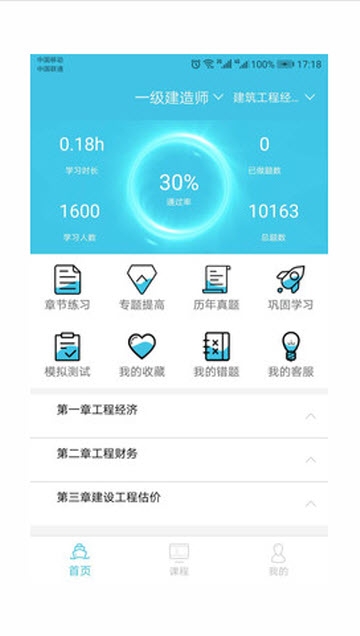Start 模拟测试 mock test
360x636 pixels.
pos(67,355)
